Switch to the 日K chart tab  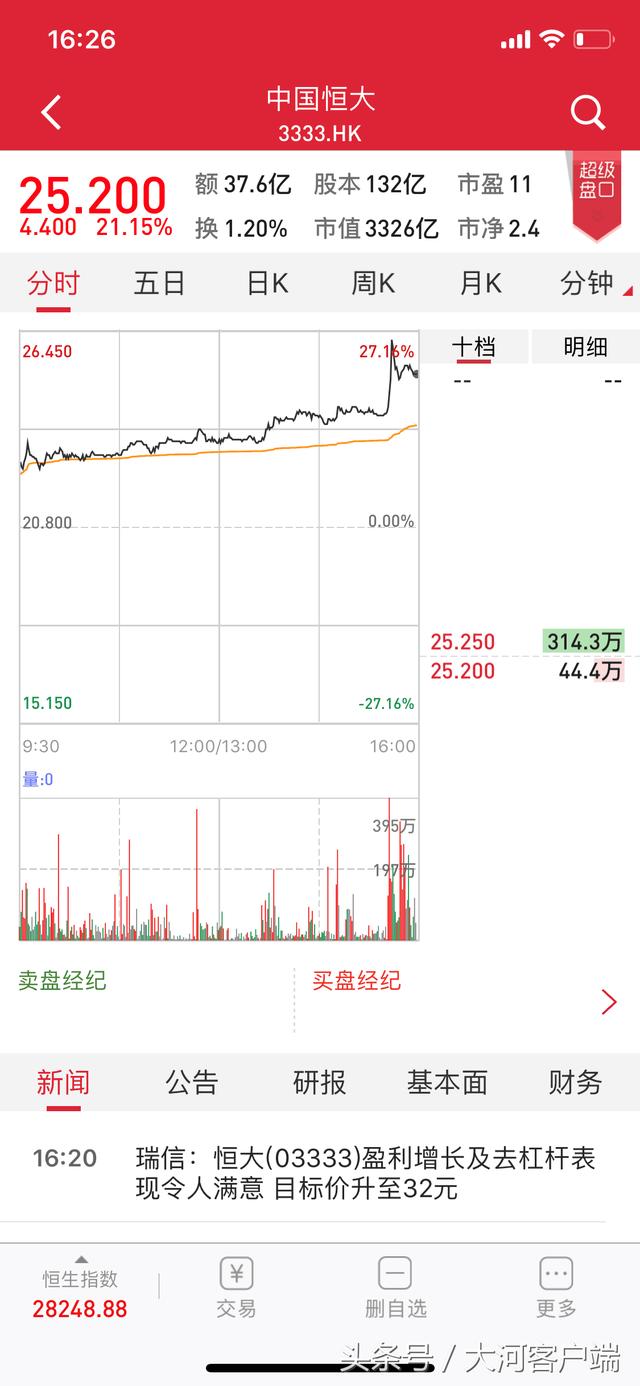tap(267, 284)
